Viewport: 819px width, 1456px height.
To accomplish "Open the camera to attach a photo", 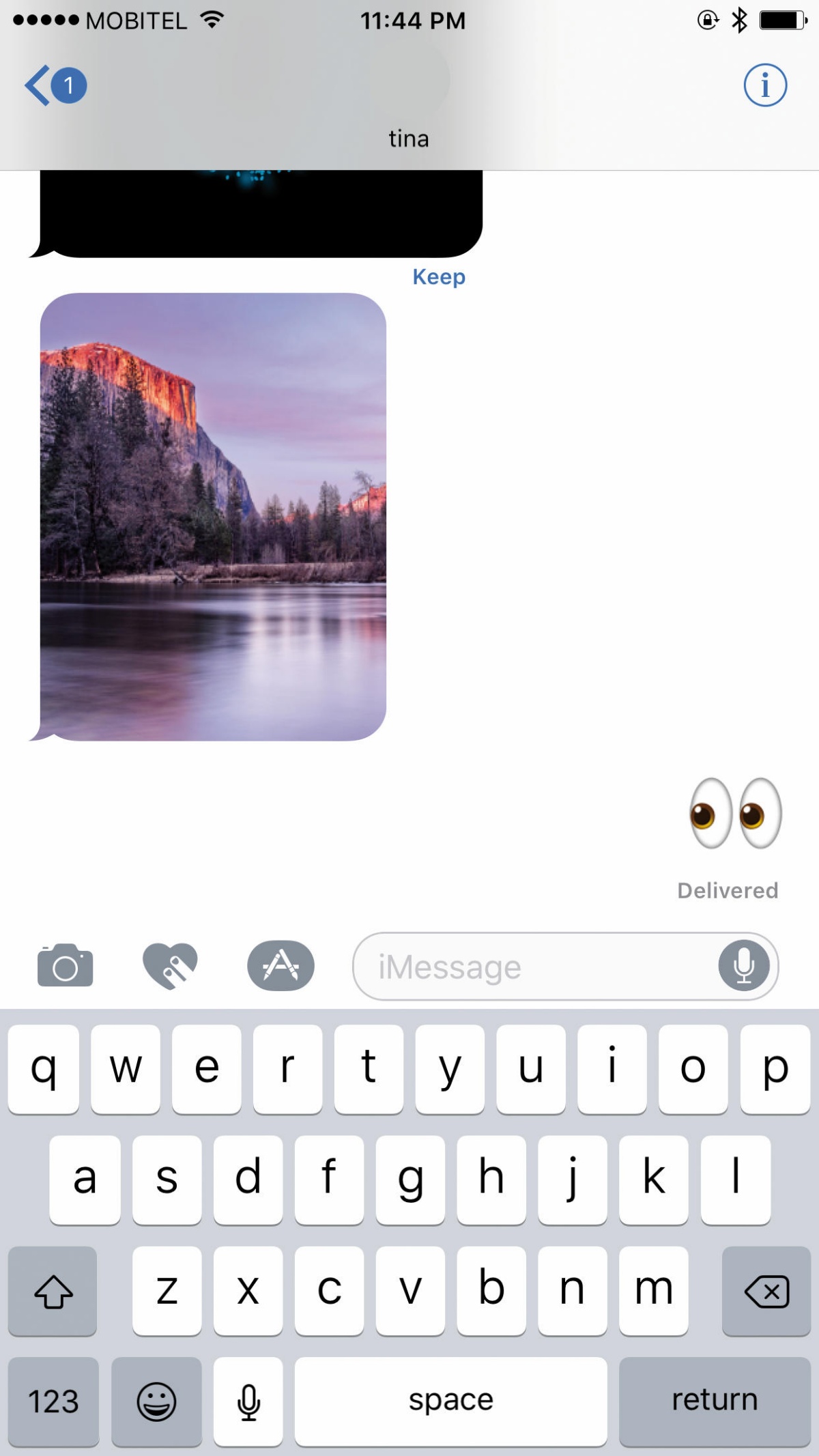I will click(65, 966).
